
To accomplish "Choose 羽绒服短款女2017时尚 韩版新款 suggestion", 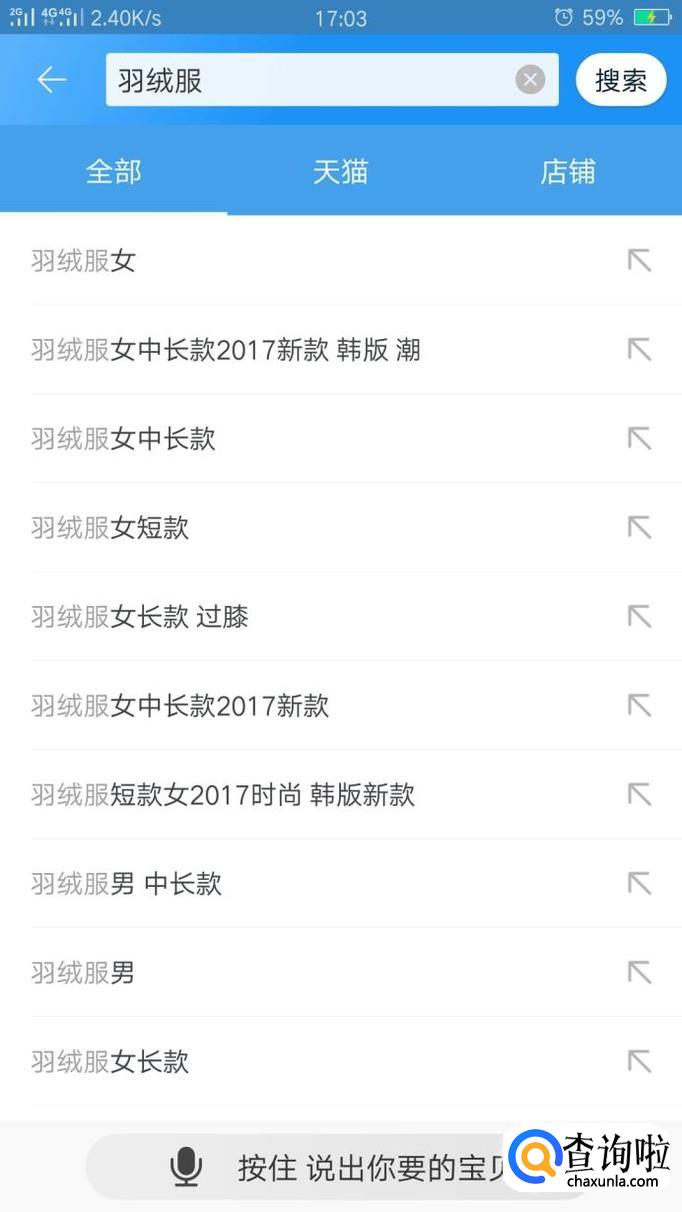I will [223, 795].
